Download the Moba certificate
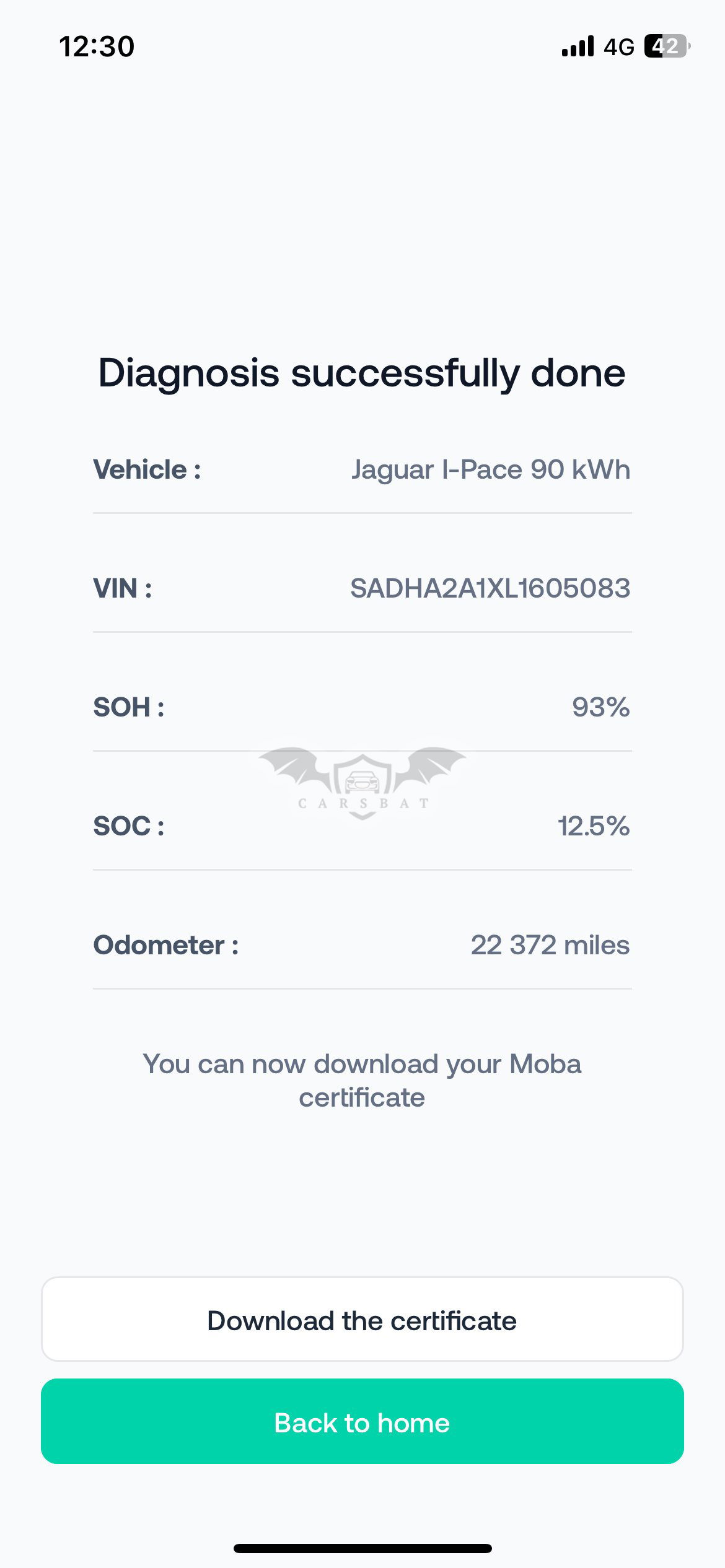The image size is (725, 1568). 362,1320
